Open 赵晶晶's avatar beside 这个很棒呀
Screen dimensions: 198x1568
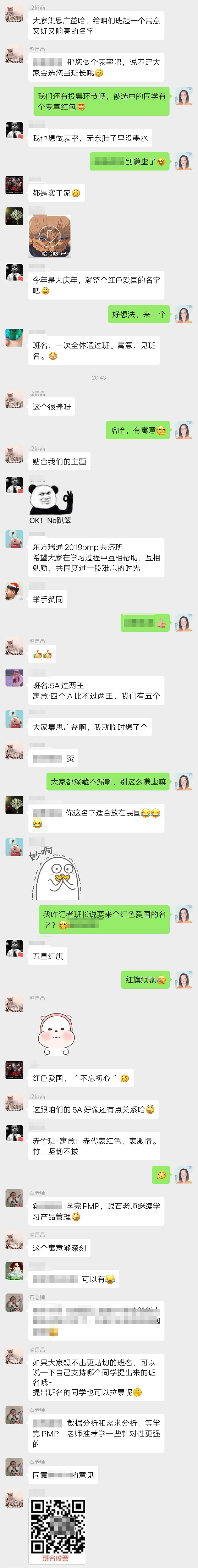[x=15, y=399]
